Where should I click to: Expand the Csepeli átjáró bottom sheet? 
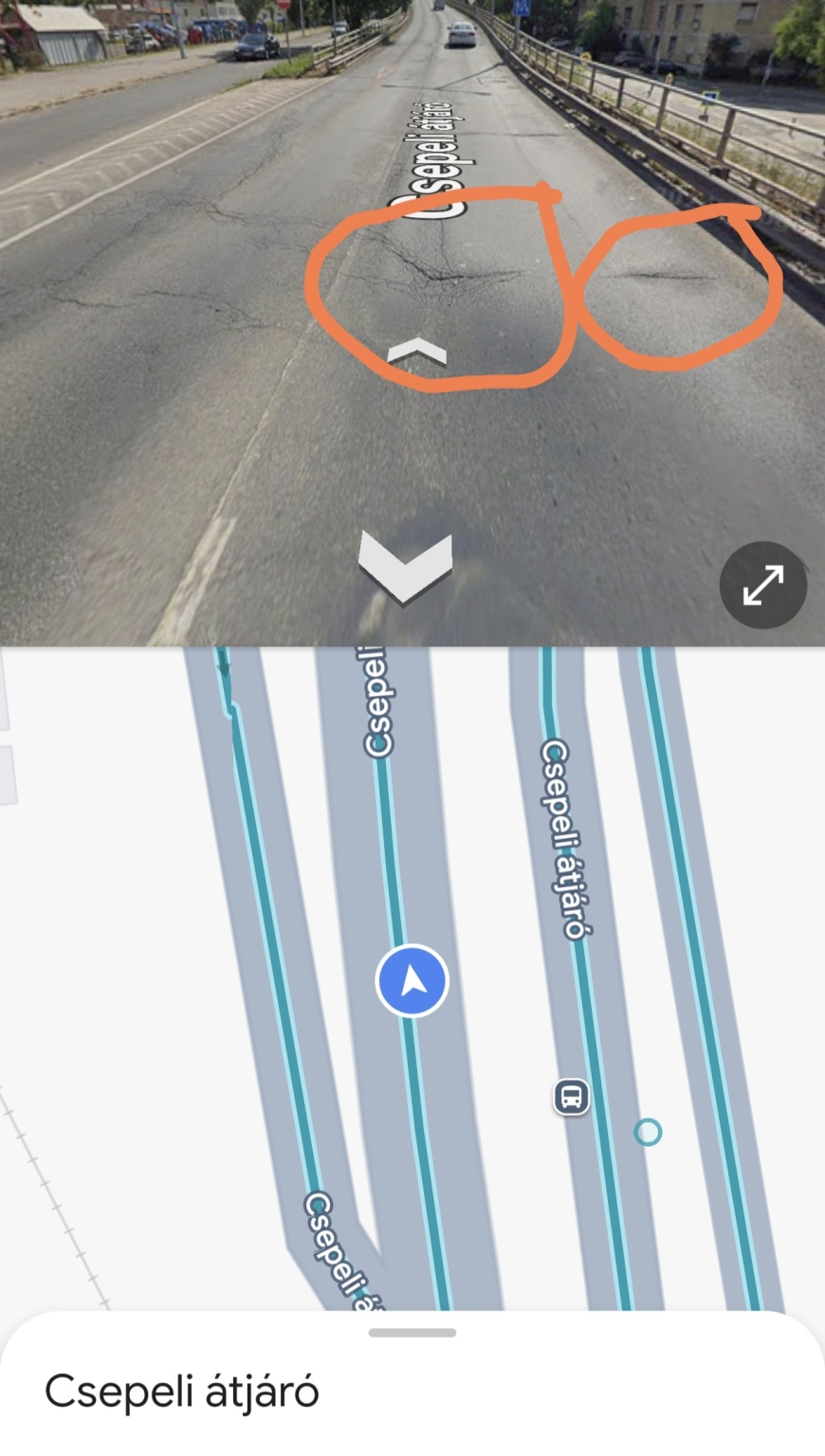tap(412, 1333)
